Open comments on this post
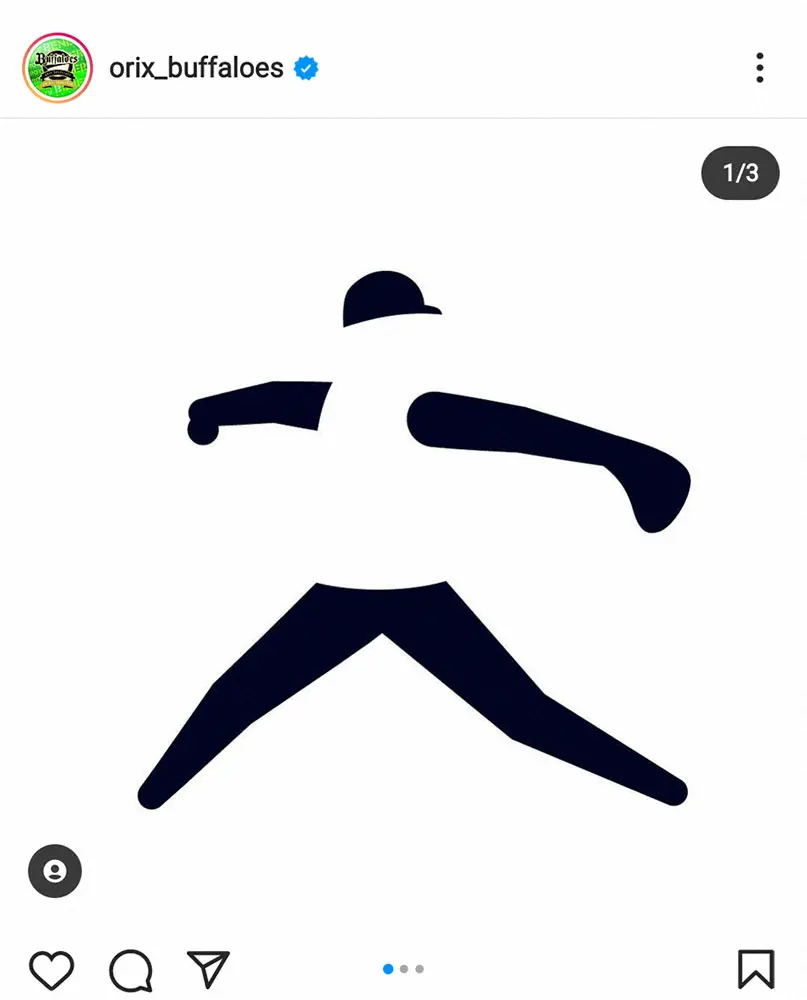807x1000 pixels. click(x=131, y=969)
